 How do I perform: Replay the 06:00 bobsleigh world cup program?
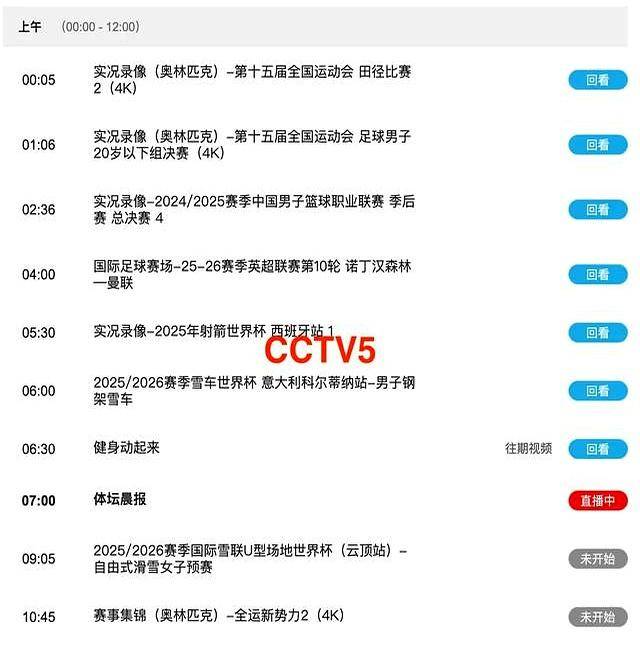point(597,391)
